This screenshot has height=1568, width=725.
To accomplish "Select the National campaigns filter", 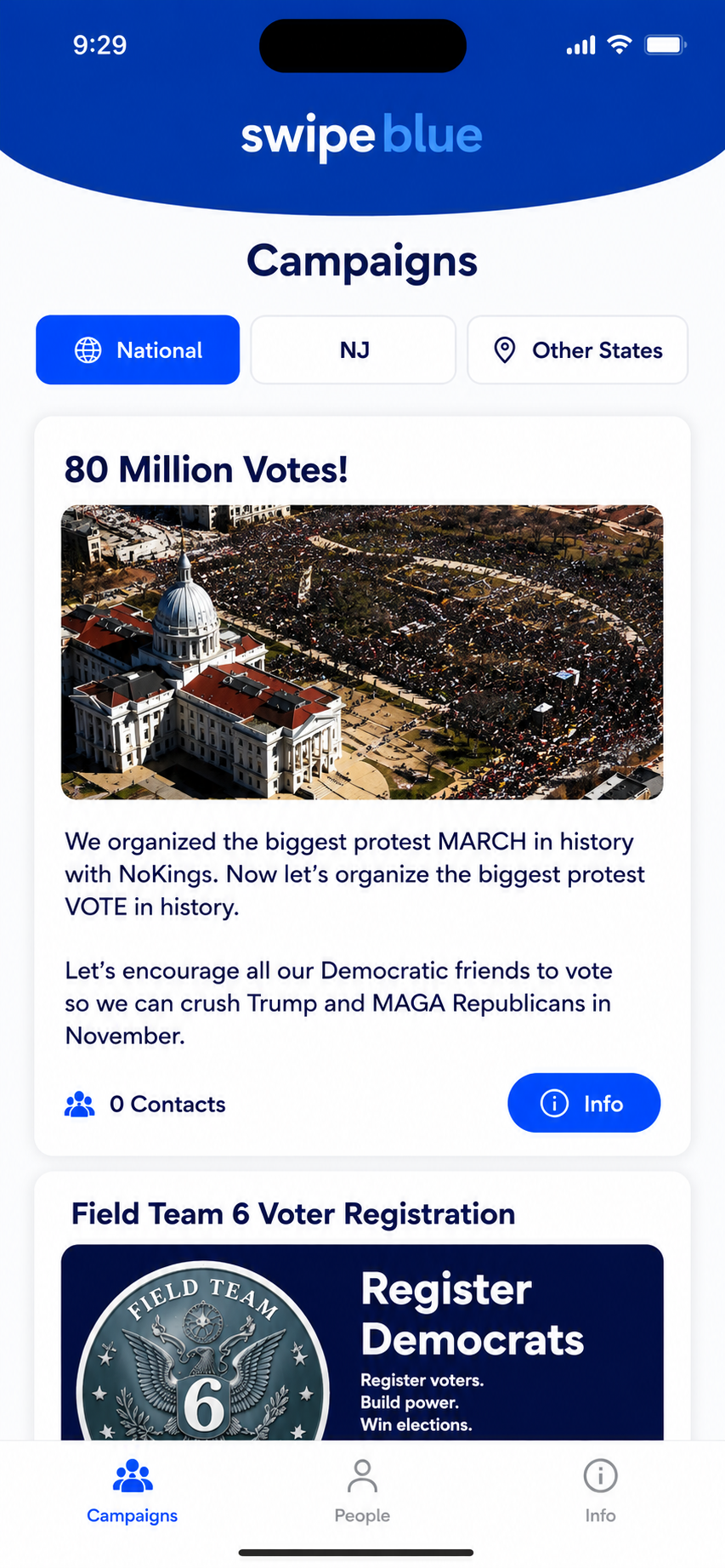I will [x=138, y=349].
